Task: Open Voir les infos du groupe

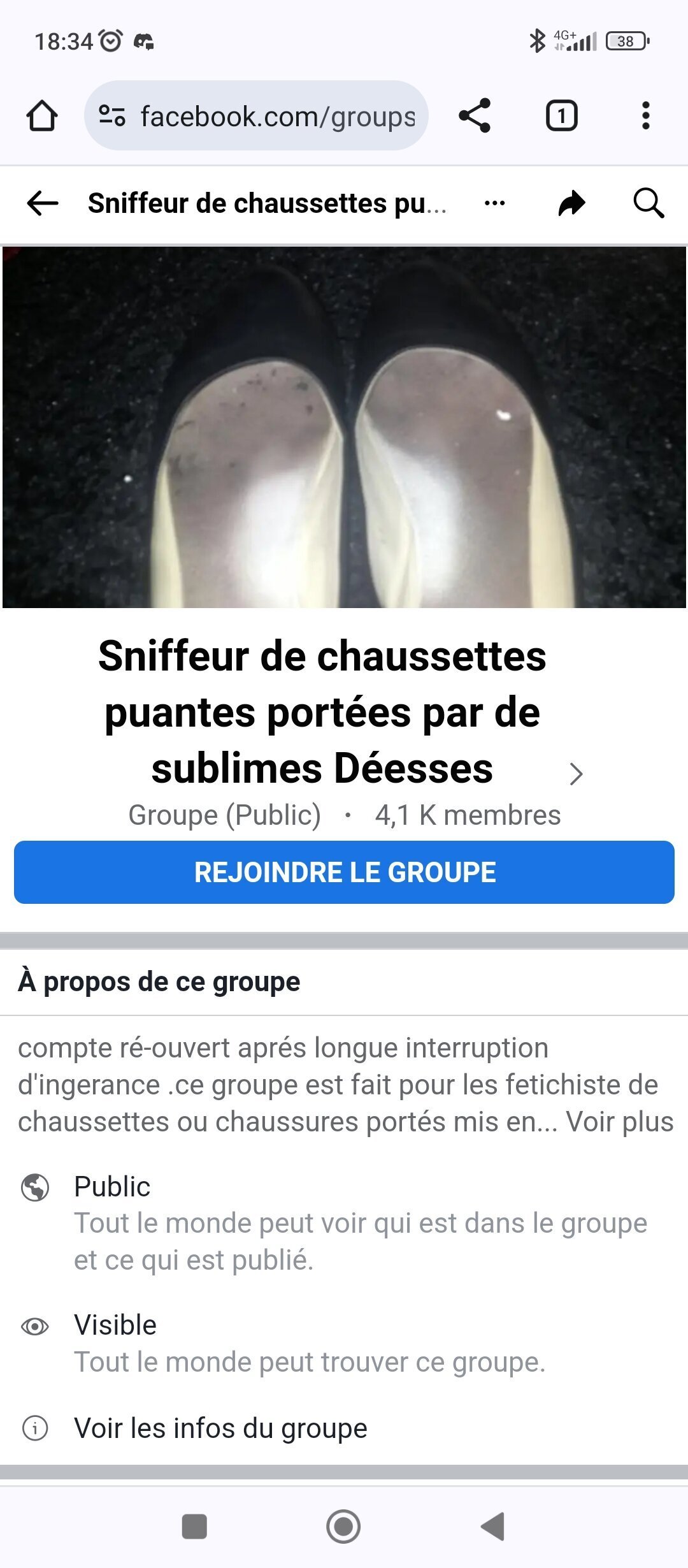Action: pos(220,1428)
